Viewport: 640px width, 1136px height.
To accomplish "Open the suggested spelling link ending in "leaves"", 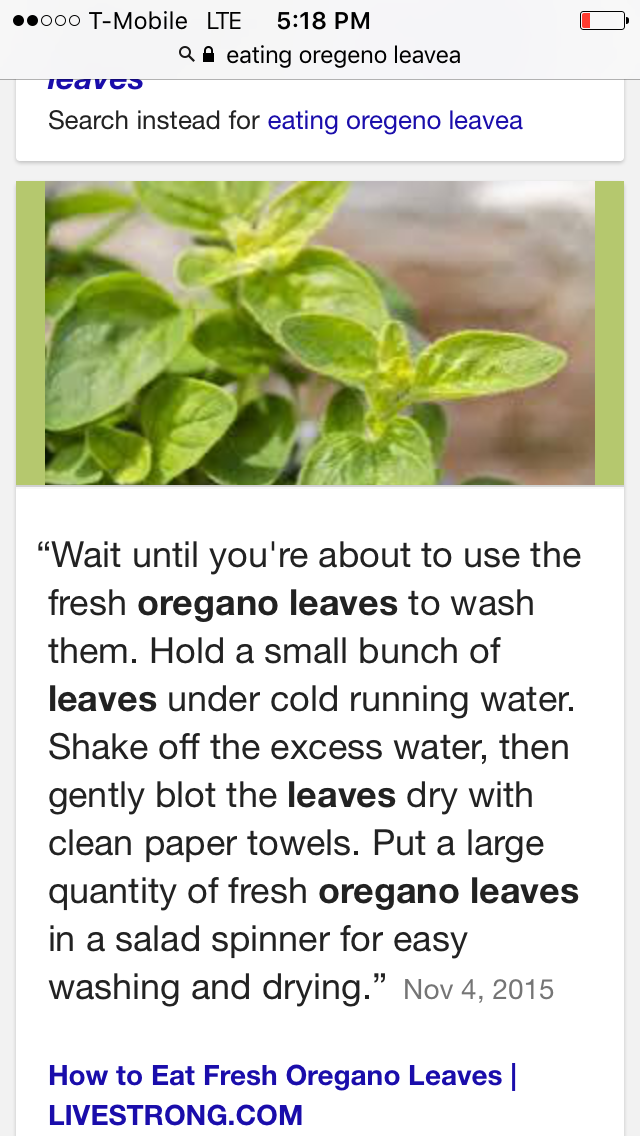I will pyautogui.click(x=95, y=84).
